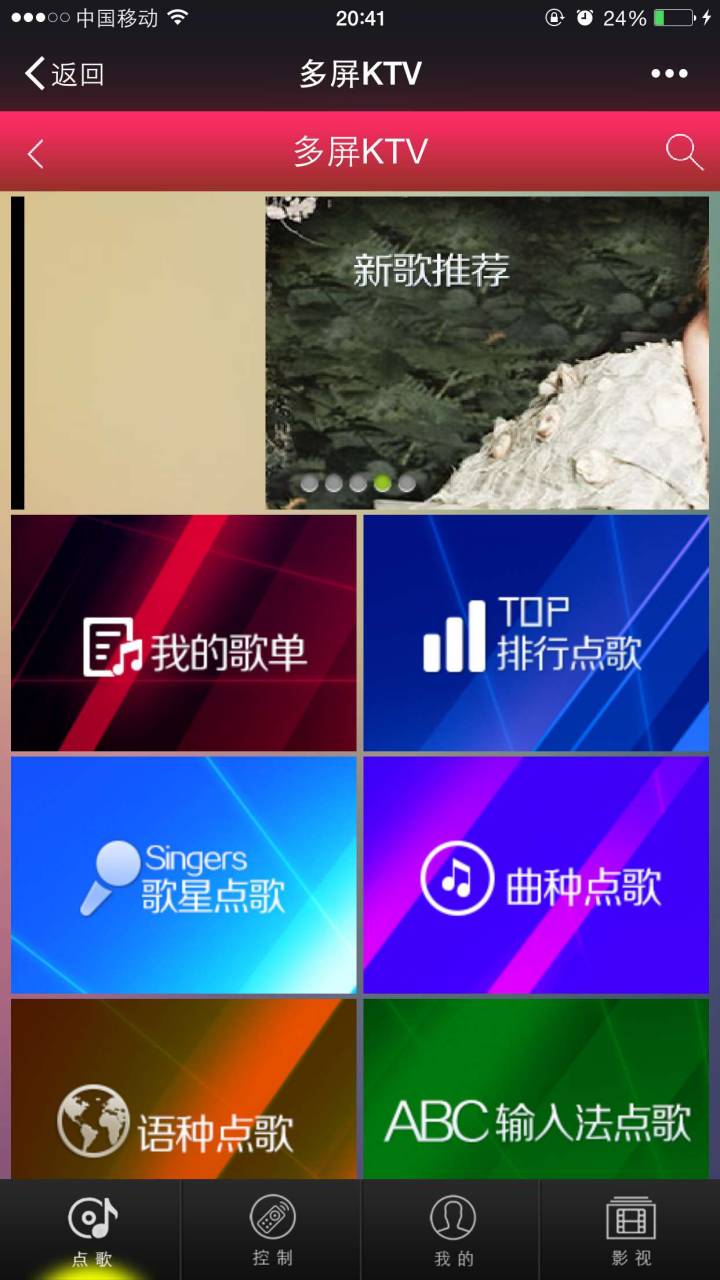
Task: Tap the back chevron in the red banner
Action: [34, 152]
